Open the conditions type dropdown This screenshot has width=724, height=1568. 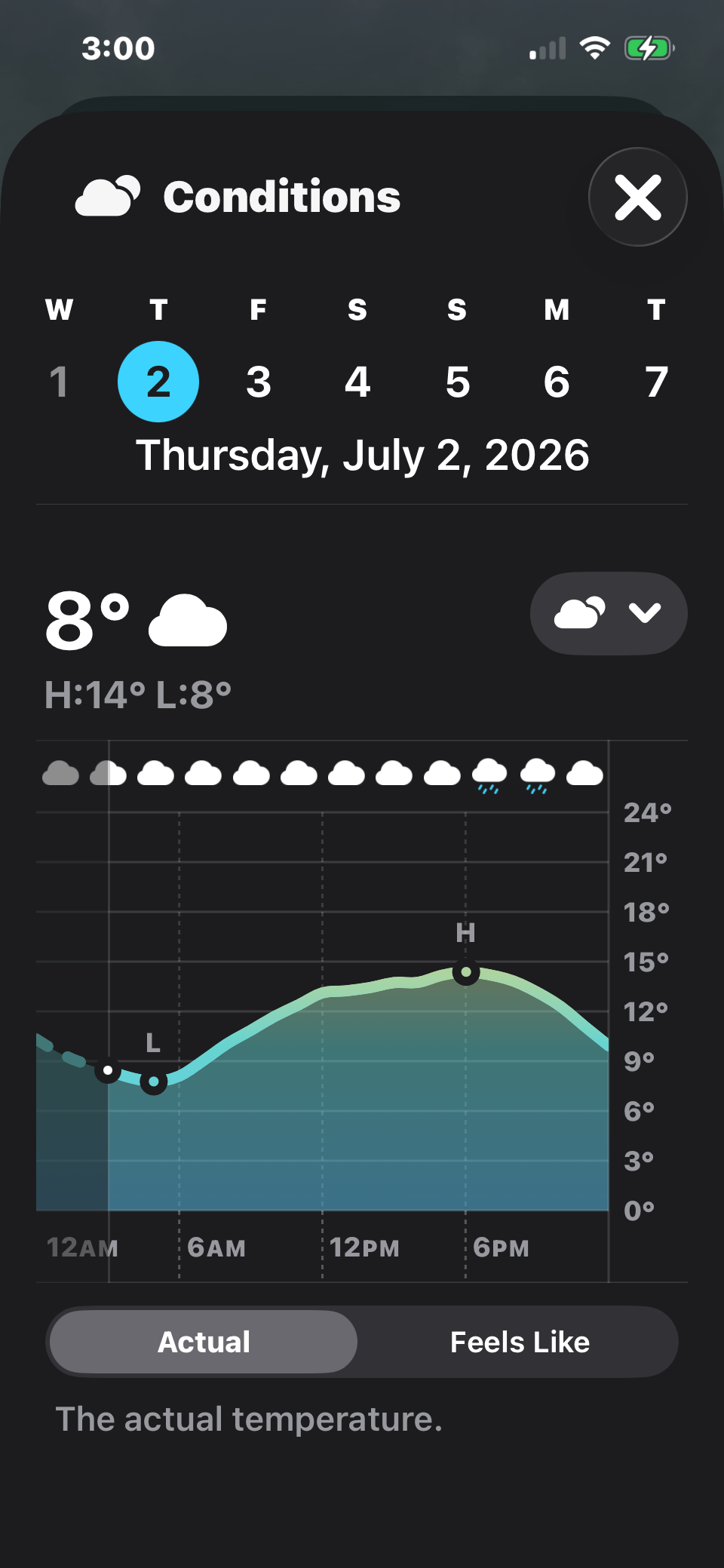tap(609, 613)
